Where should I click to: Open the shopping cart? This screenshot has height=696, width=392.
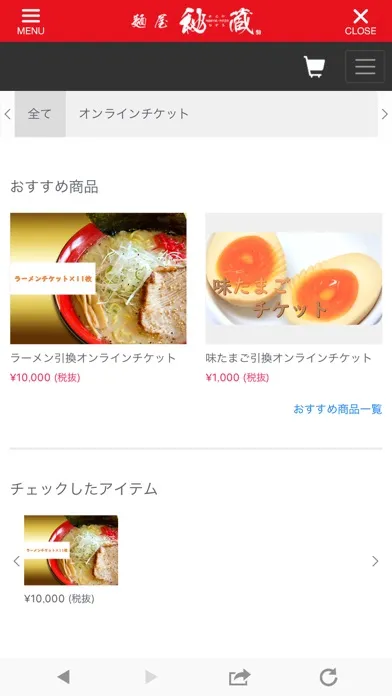[x=314, y=67]
